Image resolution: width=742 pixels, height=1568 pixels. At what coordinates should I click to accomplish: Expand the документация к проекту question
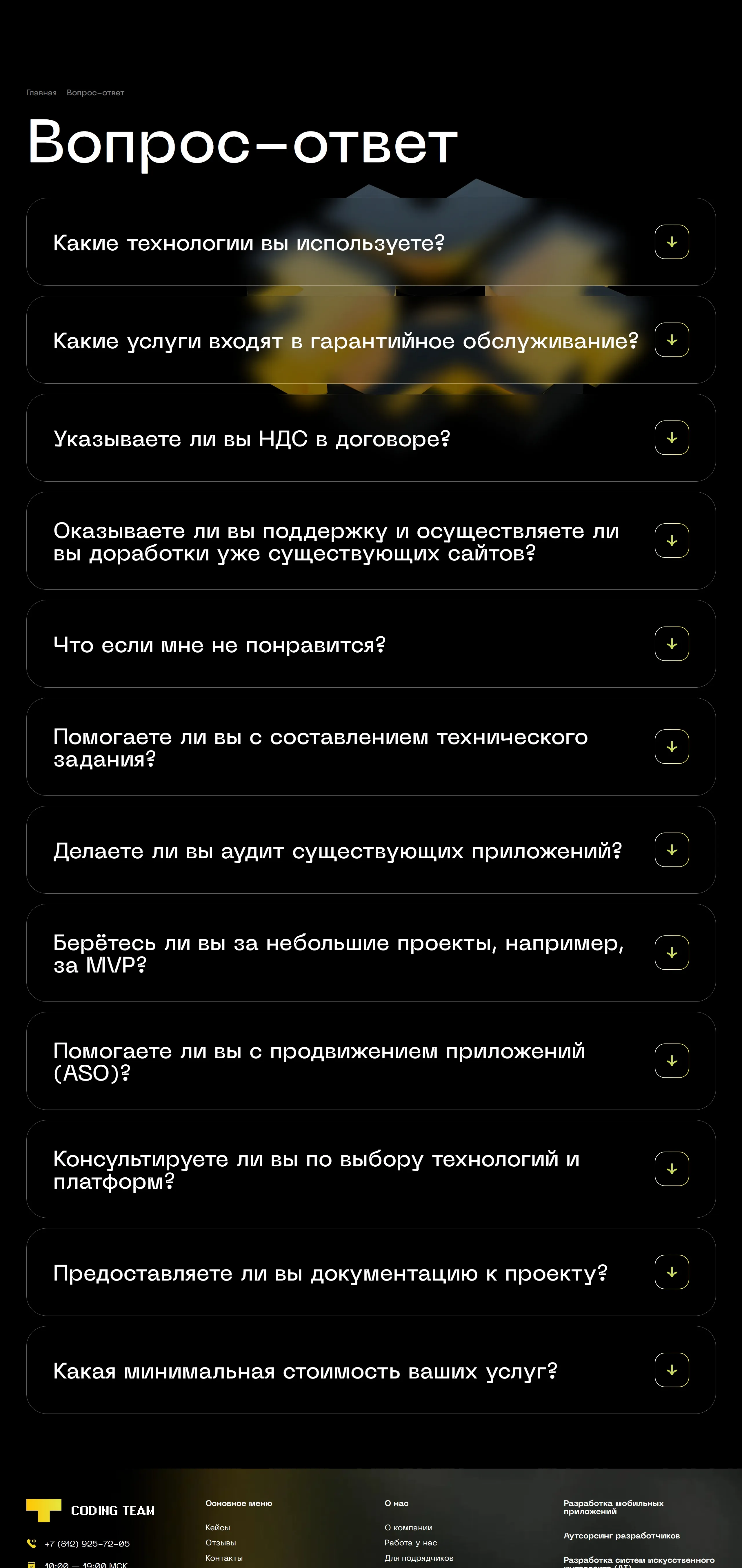pos(671,1272)
